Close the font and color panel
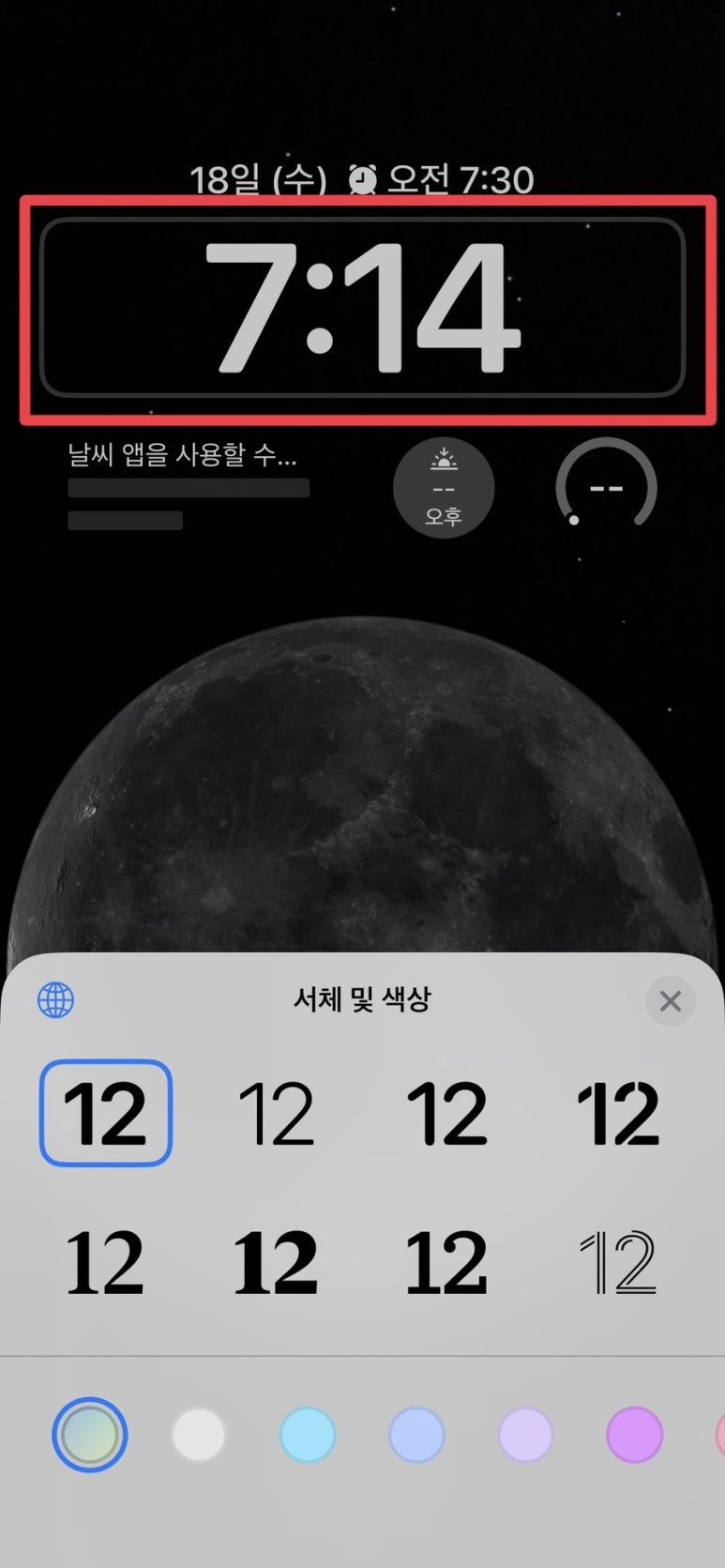725x1568 pixels. pos(670,1000)
